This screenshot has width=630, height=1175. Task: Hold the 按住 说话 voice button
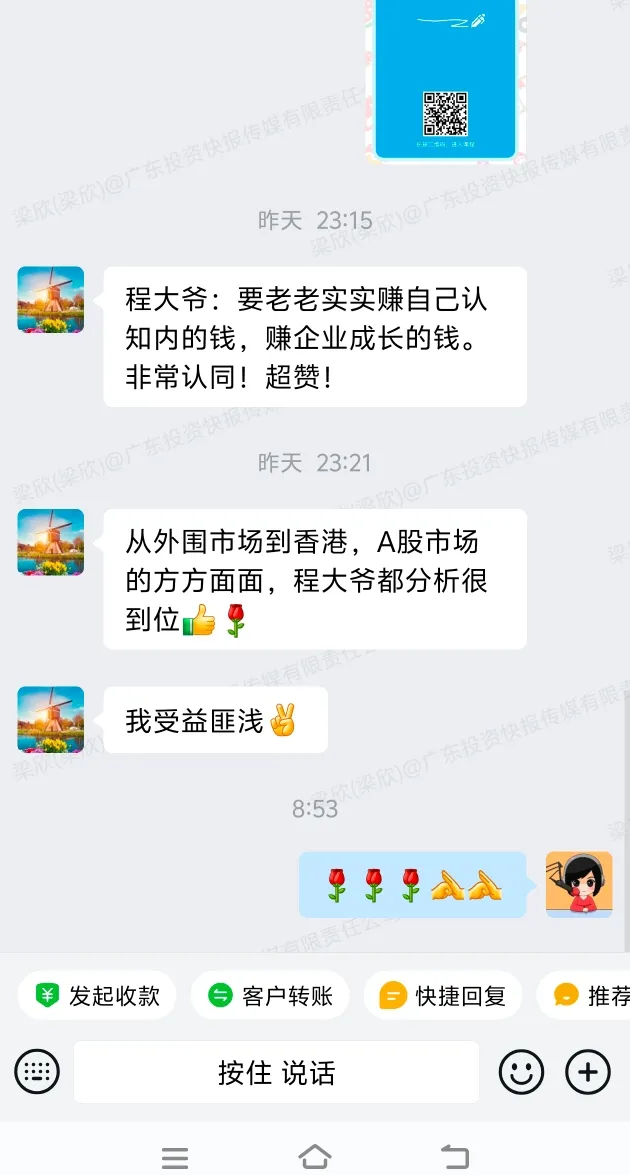point(276,1073)
